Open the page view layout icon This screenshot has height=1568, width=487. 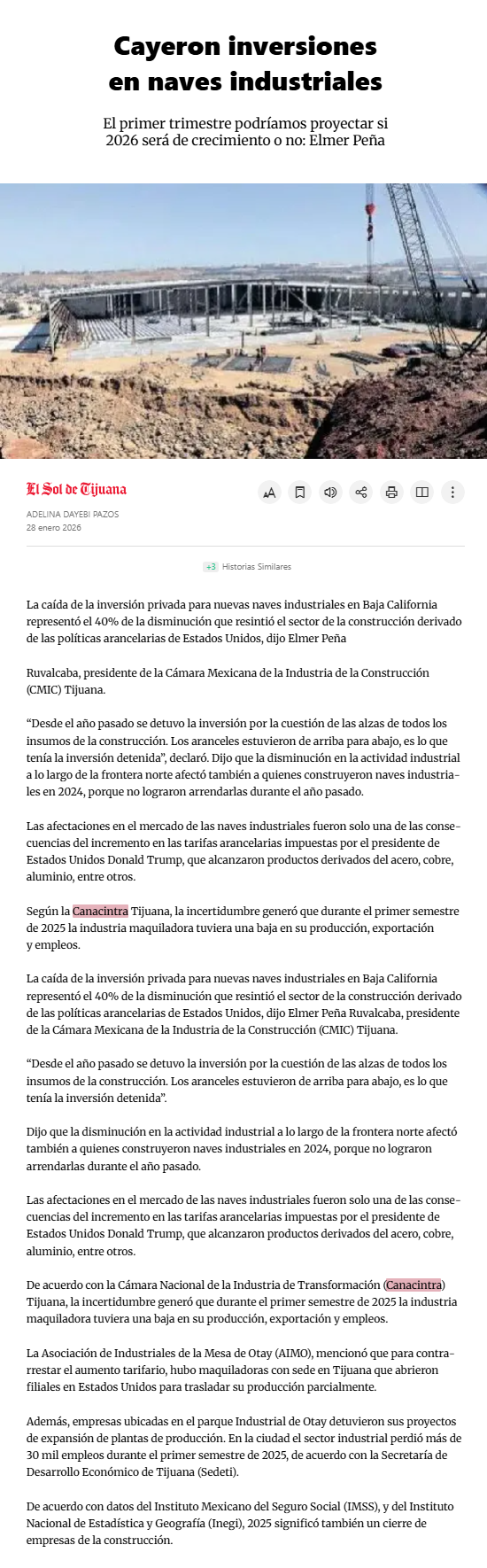click(x=422, y=493)
